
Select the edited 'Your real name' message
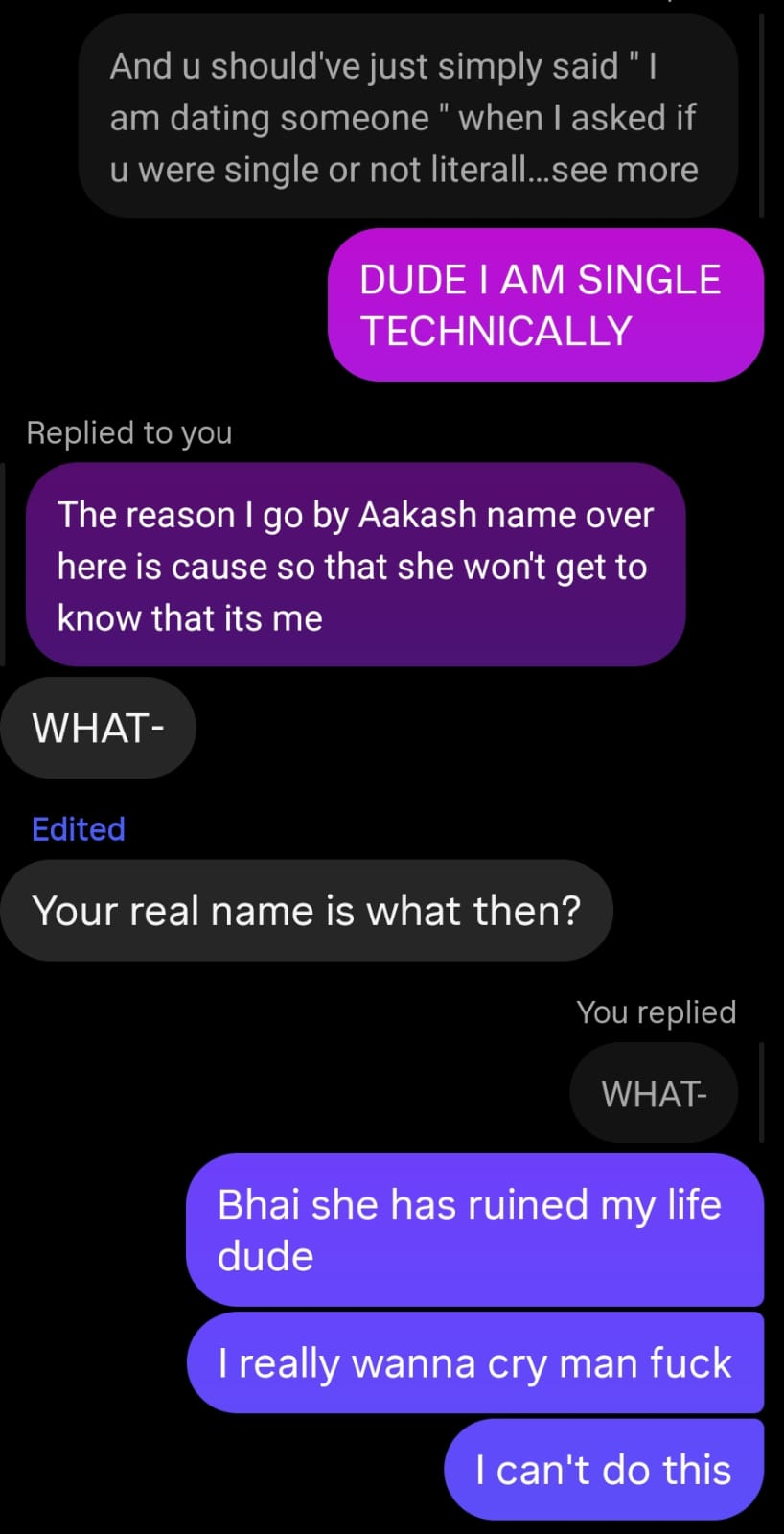pyautogui.click(x=307, y=910)
